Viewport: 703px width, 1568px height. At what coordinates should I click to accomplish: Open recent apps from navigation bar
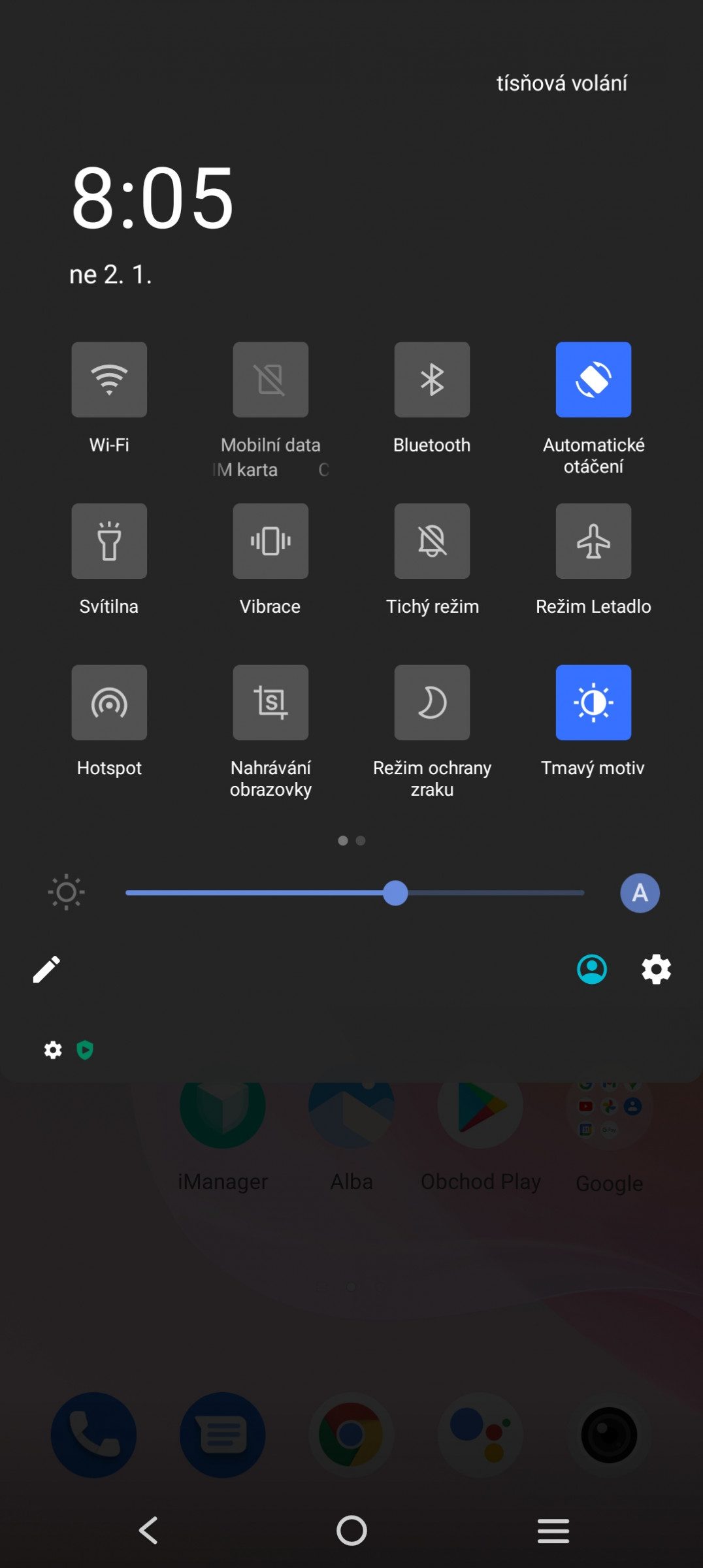(553, 1531)
